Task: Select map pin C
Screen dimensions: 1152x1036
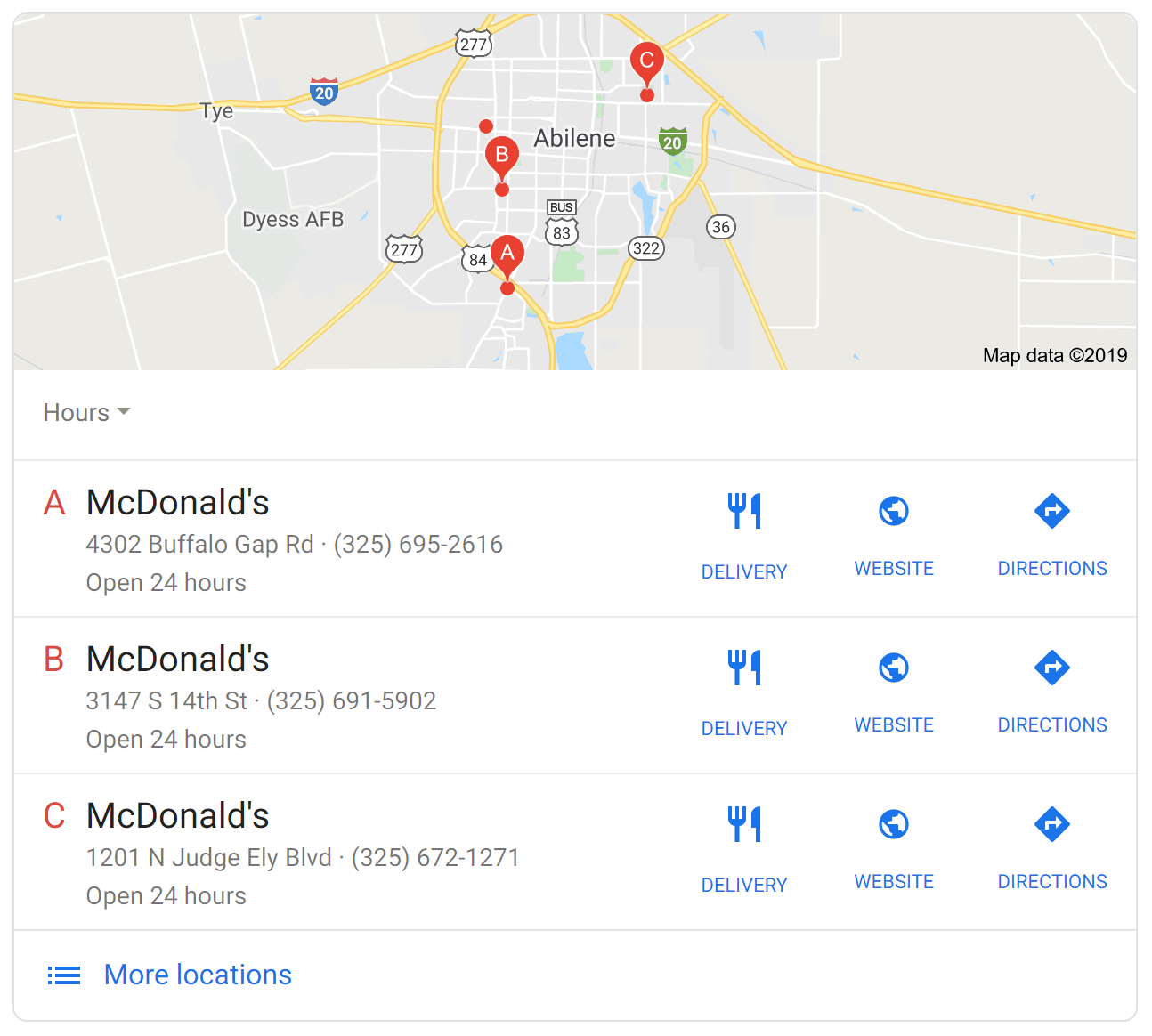Action: click(647, 62)
